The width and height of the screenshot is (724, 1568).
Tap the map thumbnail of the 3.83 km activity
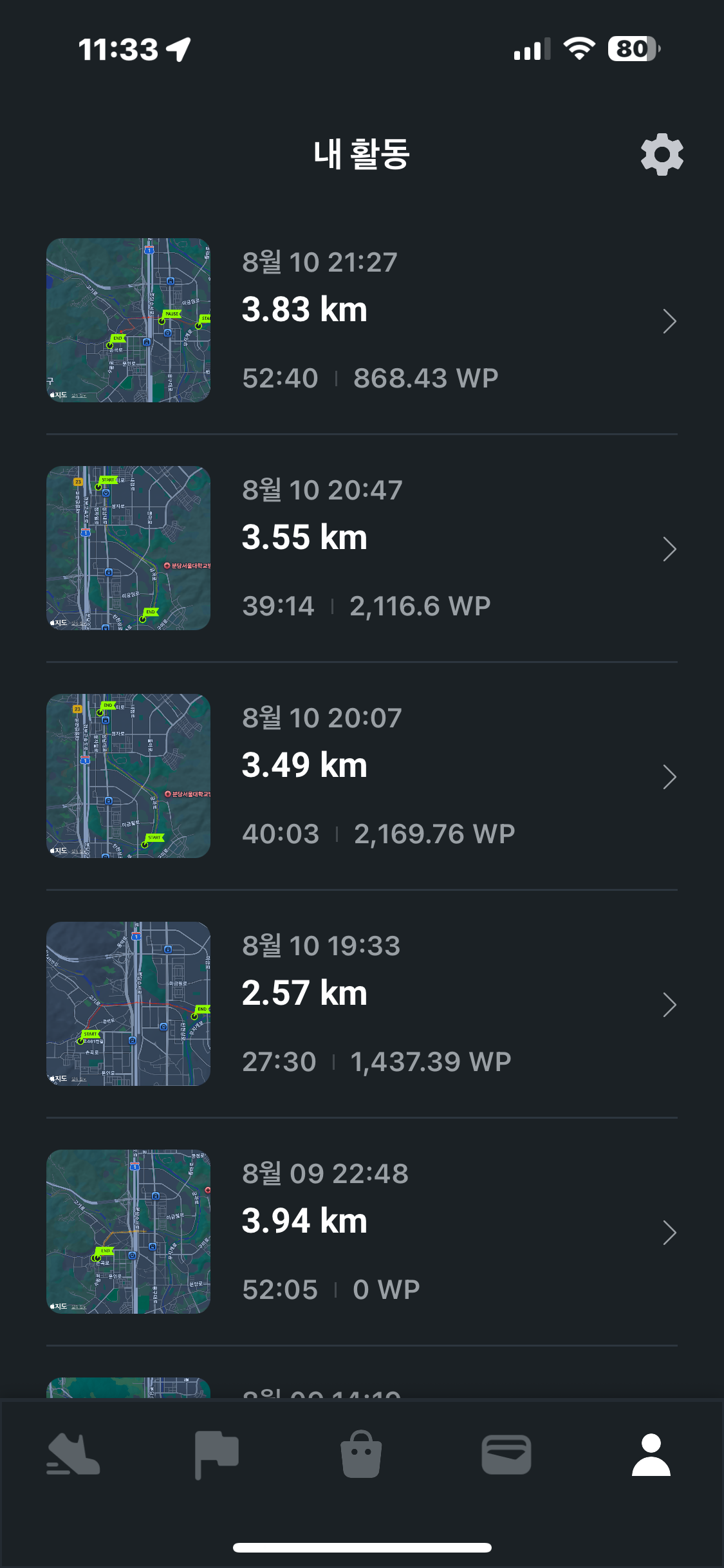point(128,321)
